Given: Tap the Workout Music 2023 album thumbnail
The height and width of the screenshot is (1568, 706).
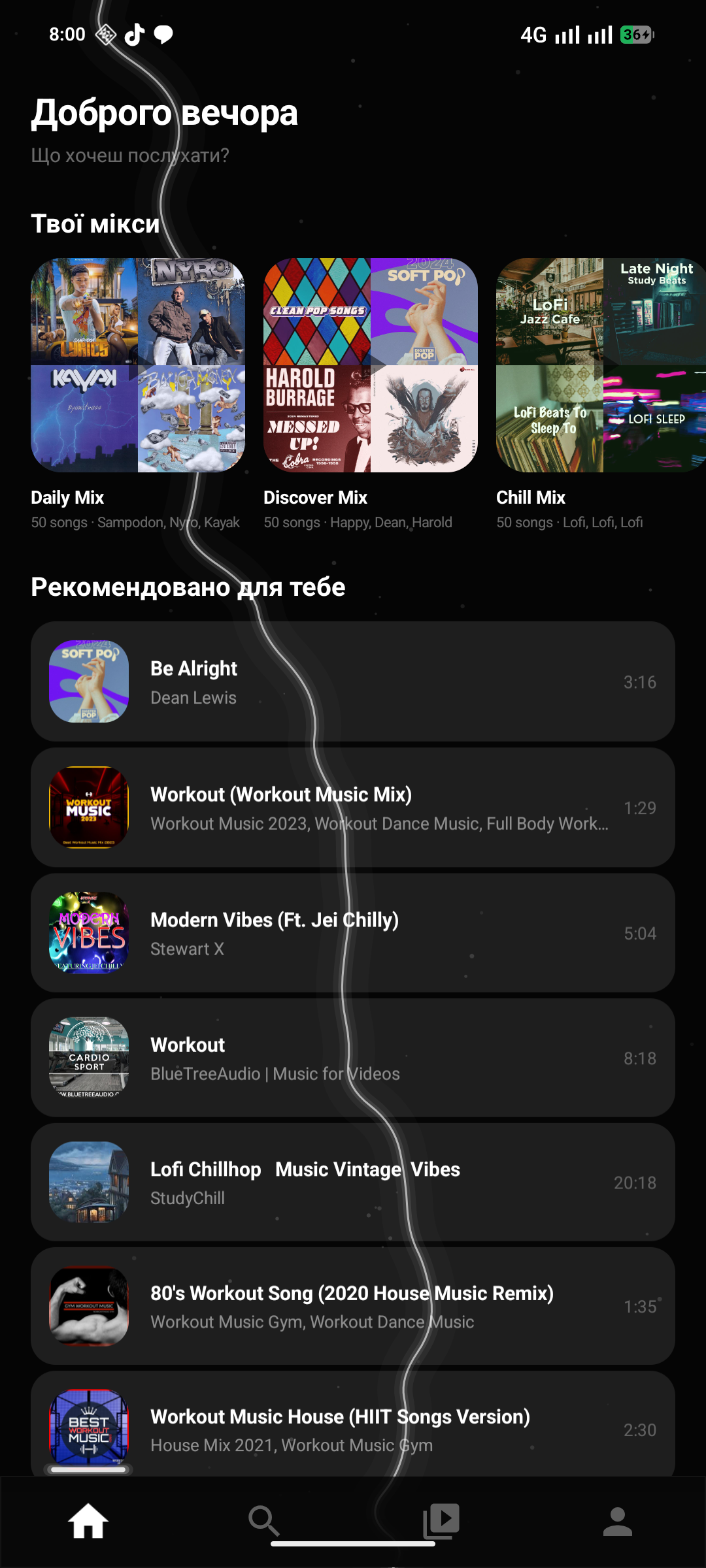Looking at the screenshot, I should tap(88, 808).
